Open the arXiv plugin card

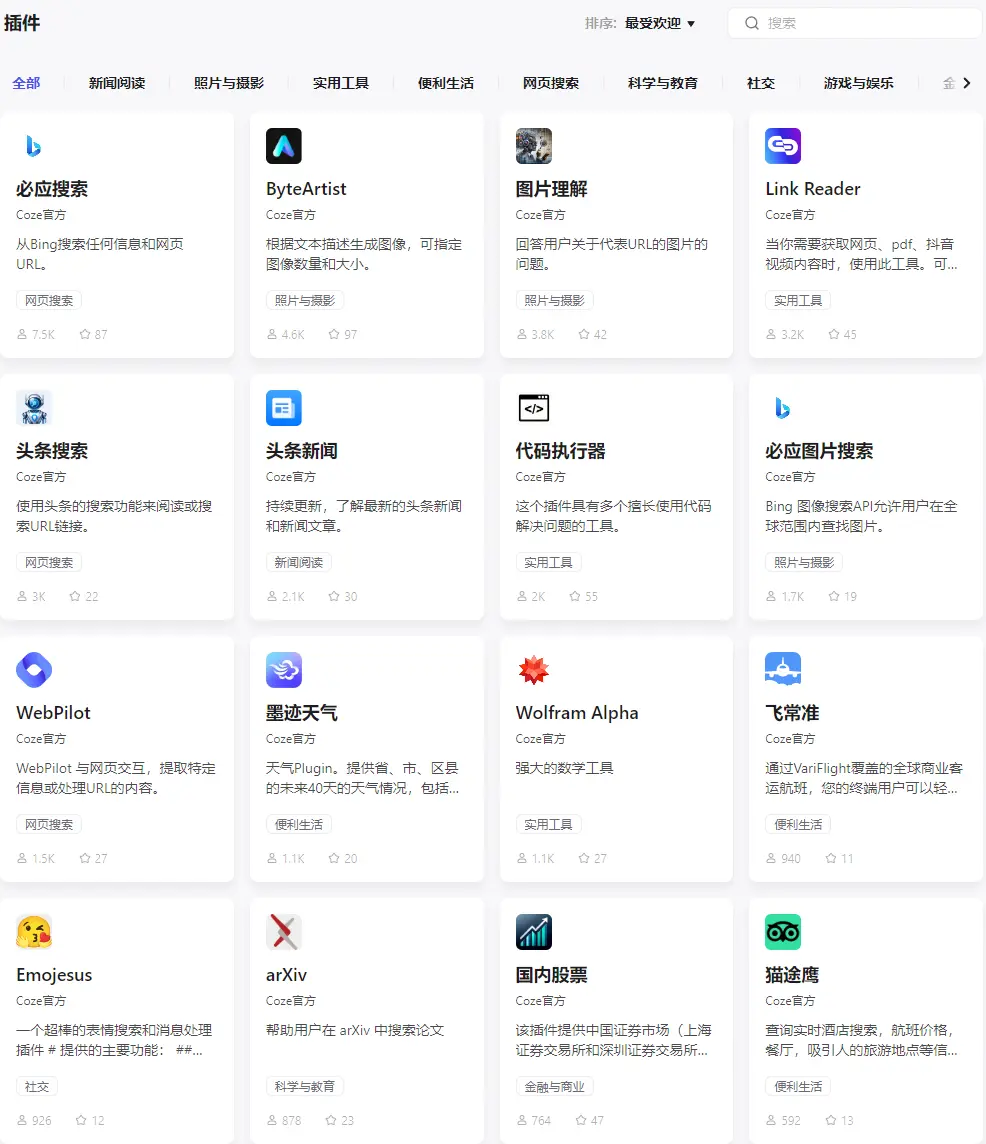366,1020
